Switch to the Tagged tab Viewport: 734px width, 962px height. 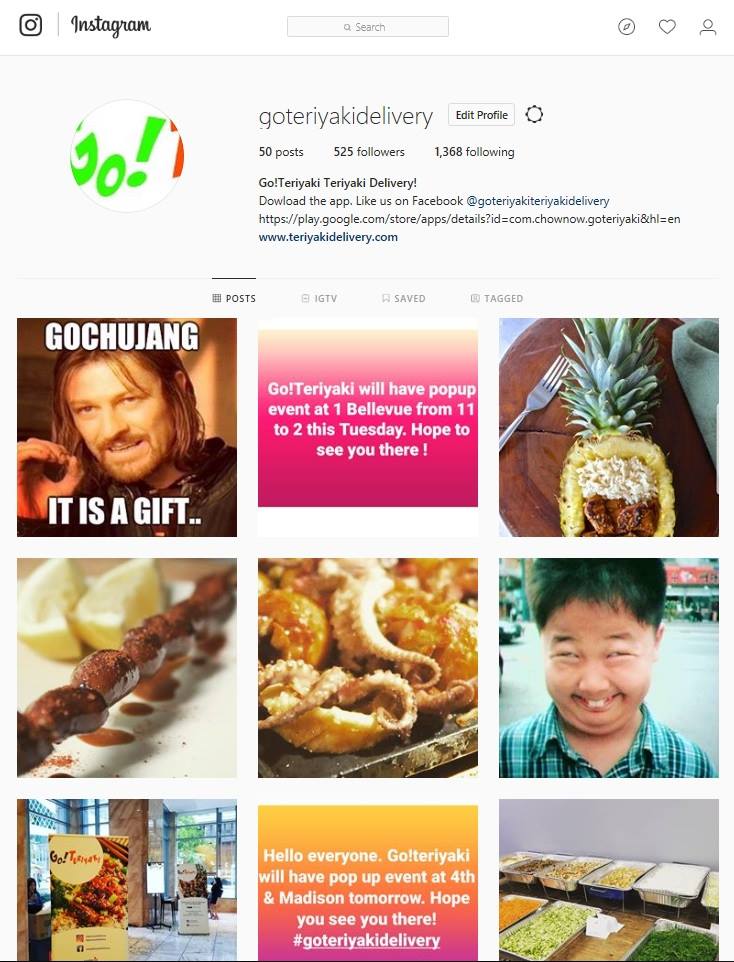(497, 298)
